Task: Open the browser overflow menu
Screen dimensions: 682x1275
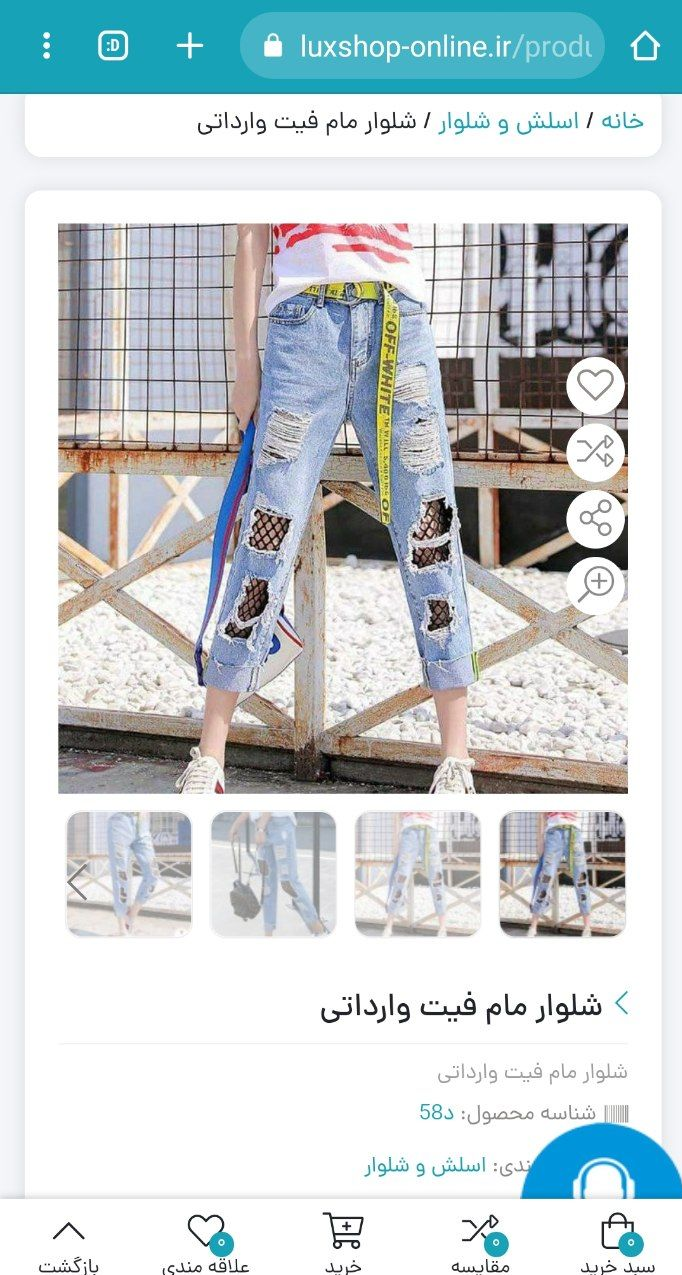Action: tap(46, 45)
